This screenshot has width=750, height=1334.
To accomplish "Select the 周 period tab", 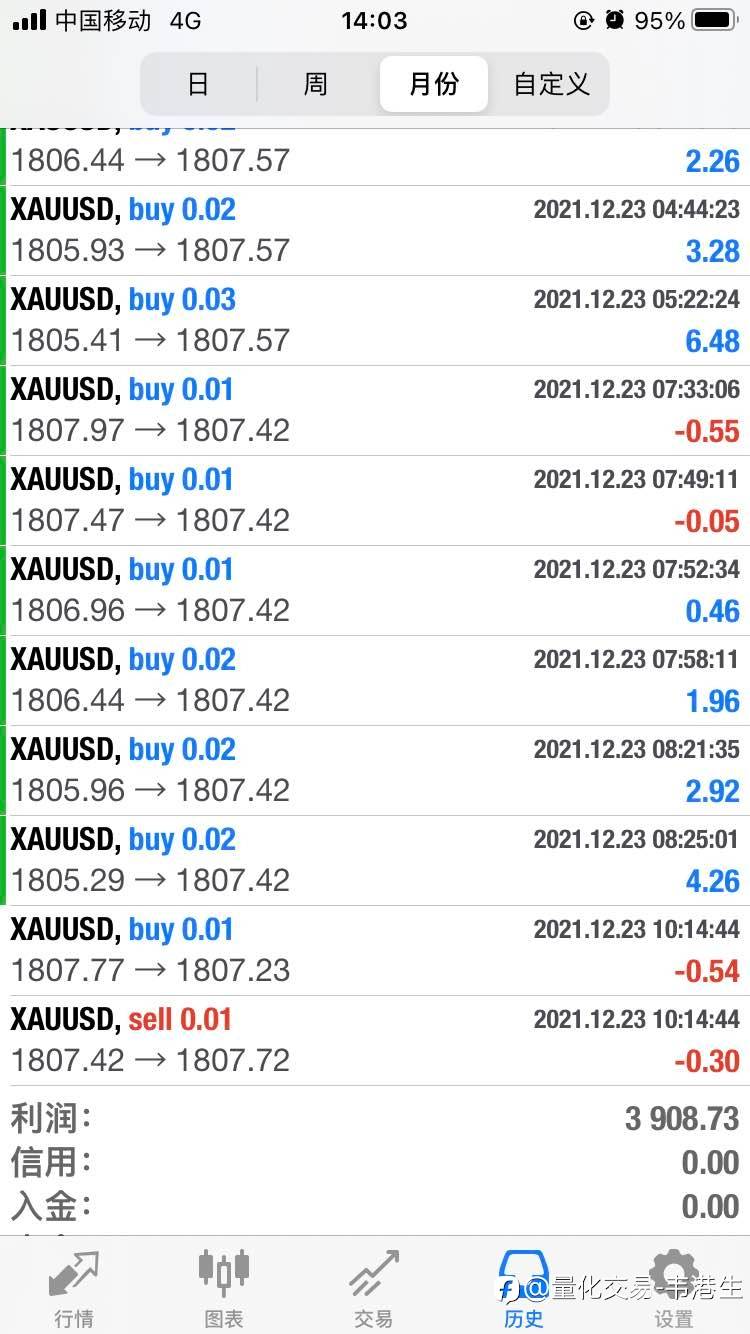I will tap(316, 84).
